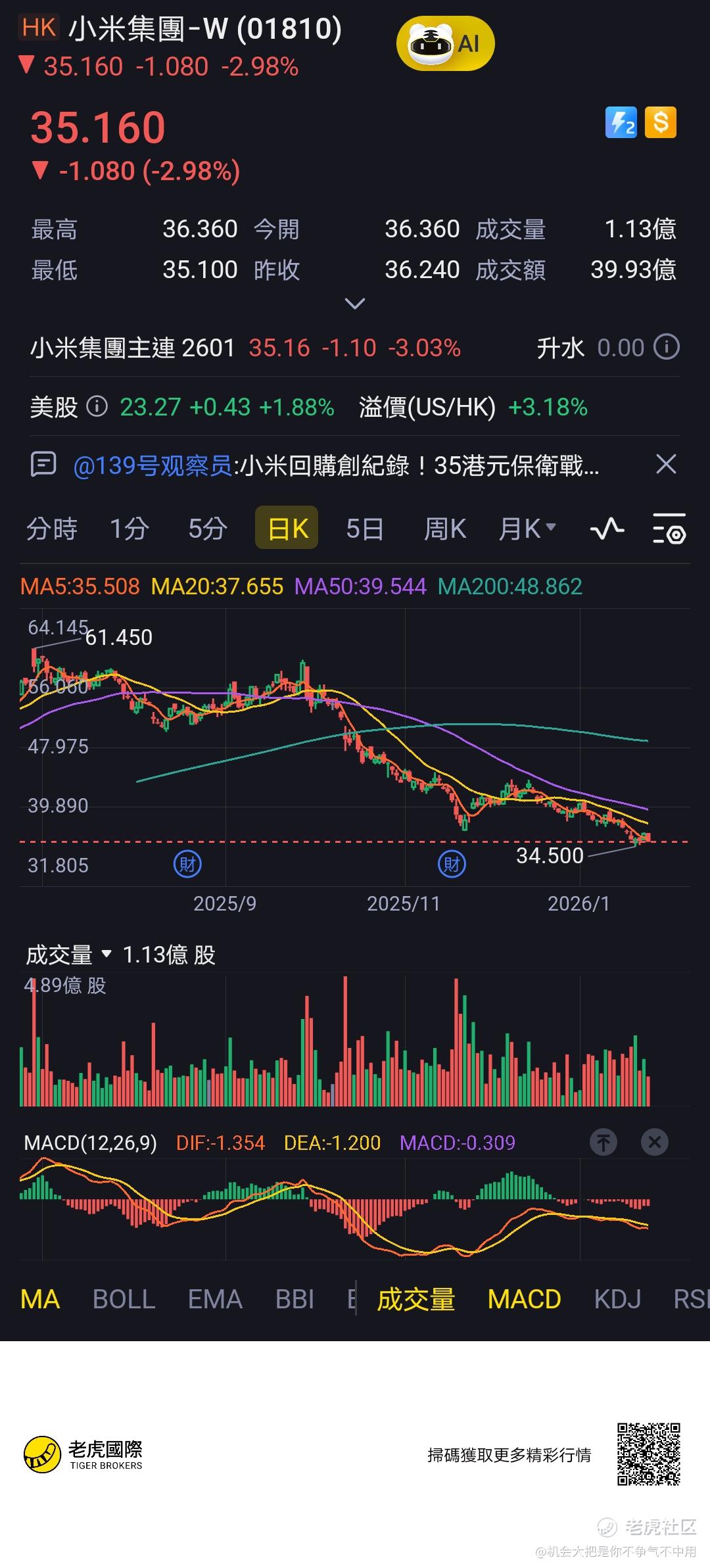
Task: Close the MACD indicator panel
Action: 654,1142
